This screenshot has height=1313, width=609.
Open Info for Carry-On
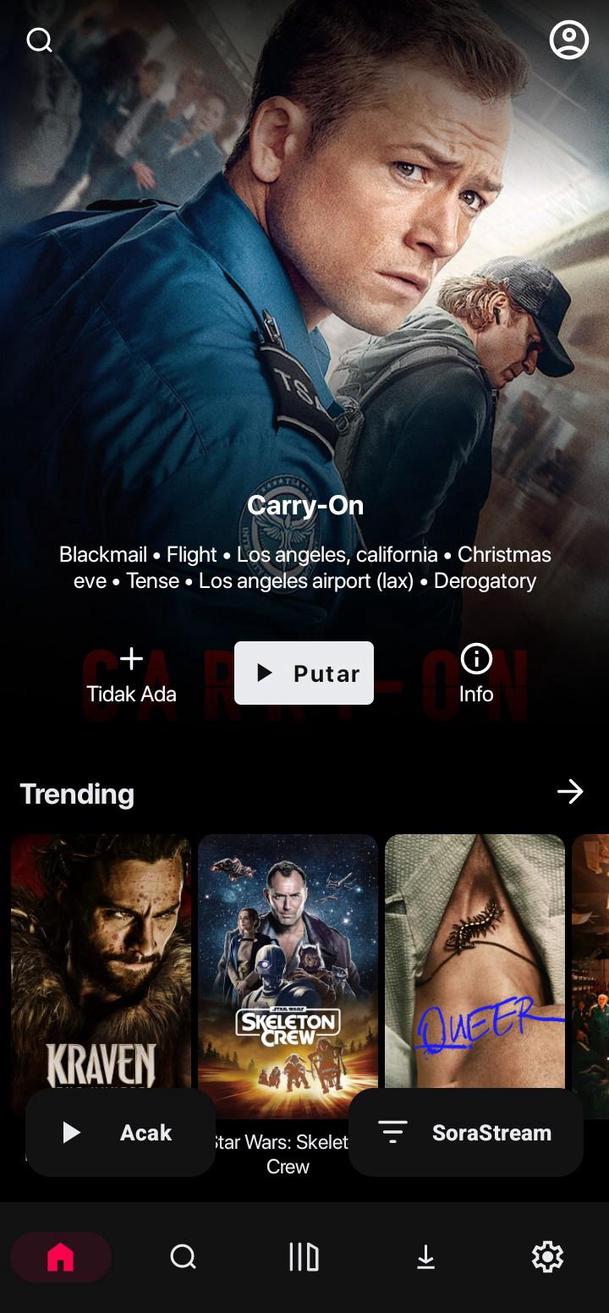[476, 674]
